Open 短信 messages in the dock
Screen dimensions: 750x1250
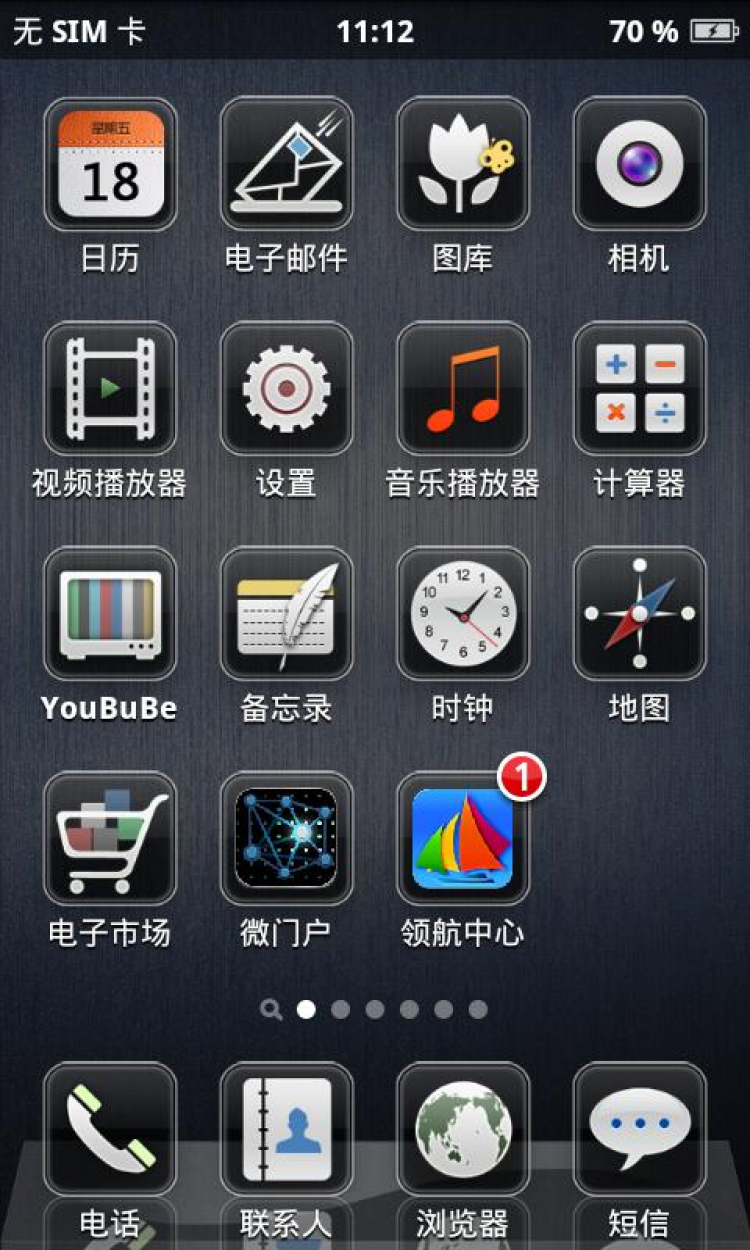point(639,1130)
